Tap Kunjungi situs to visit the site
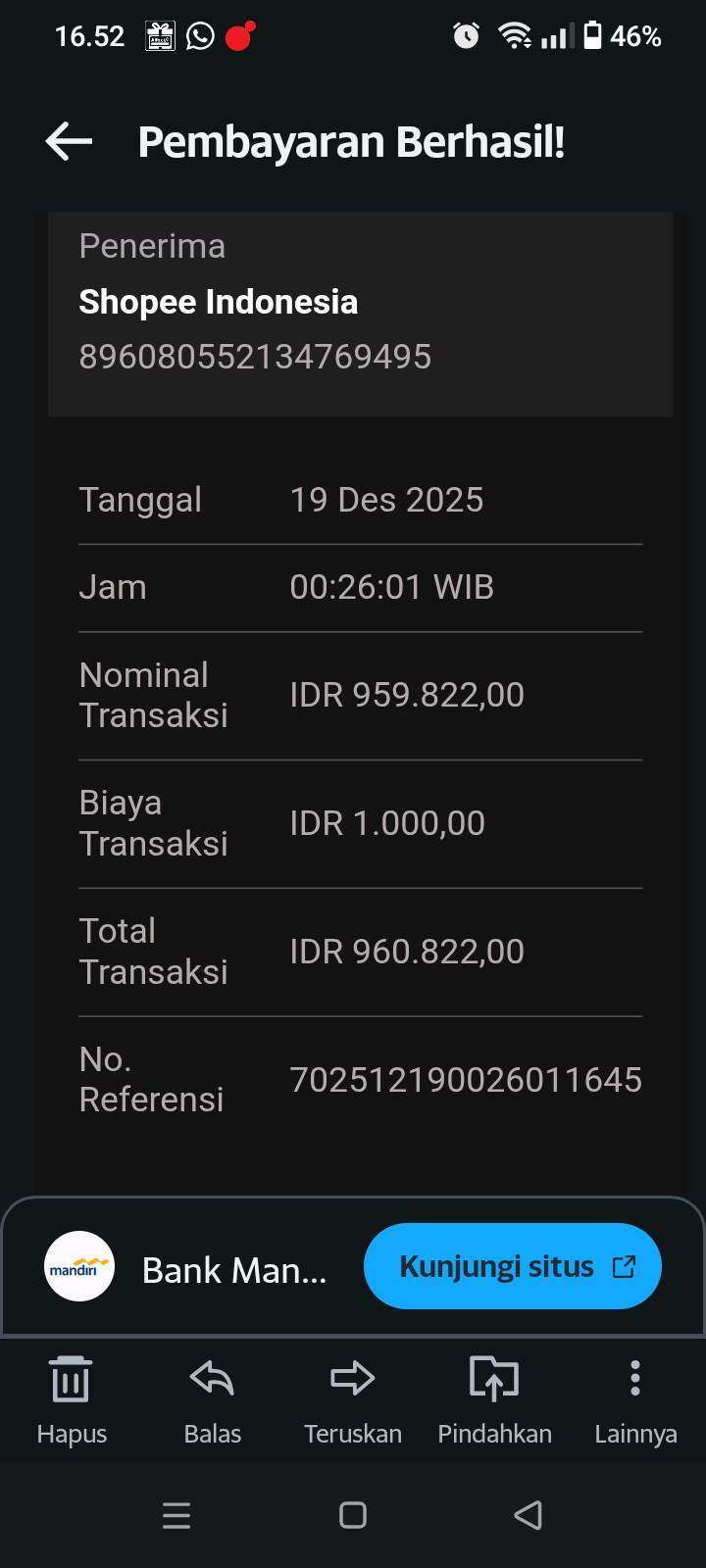Image resolution: width=706 pixels, height=1568 pixels. [512, 1266]
